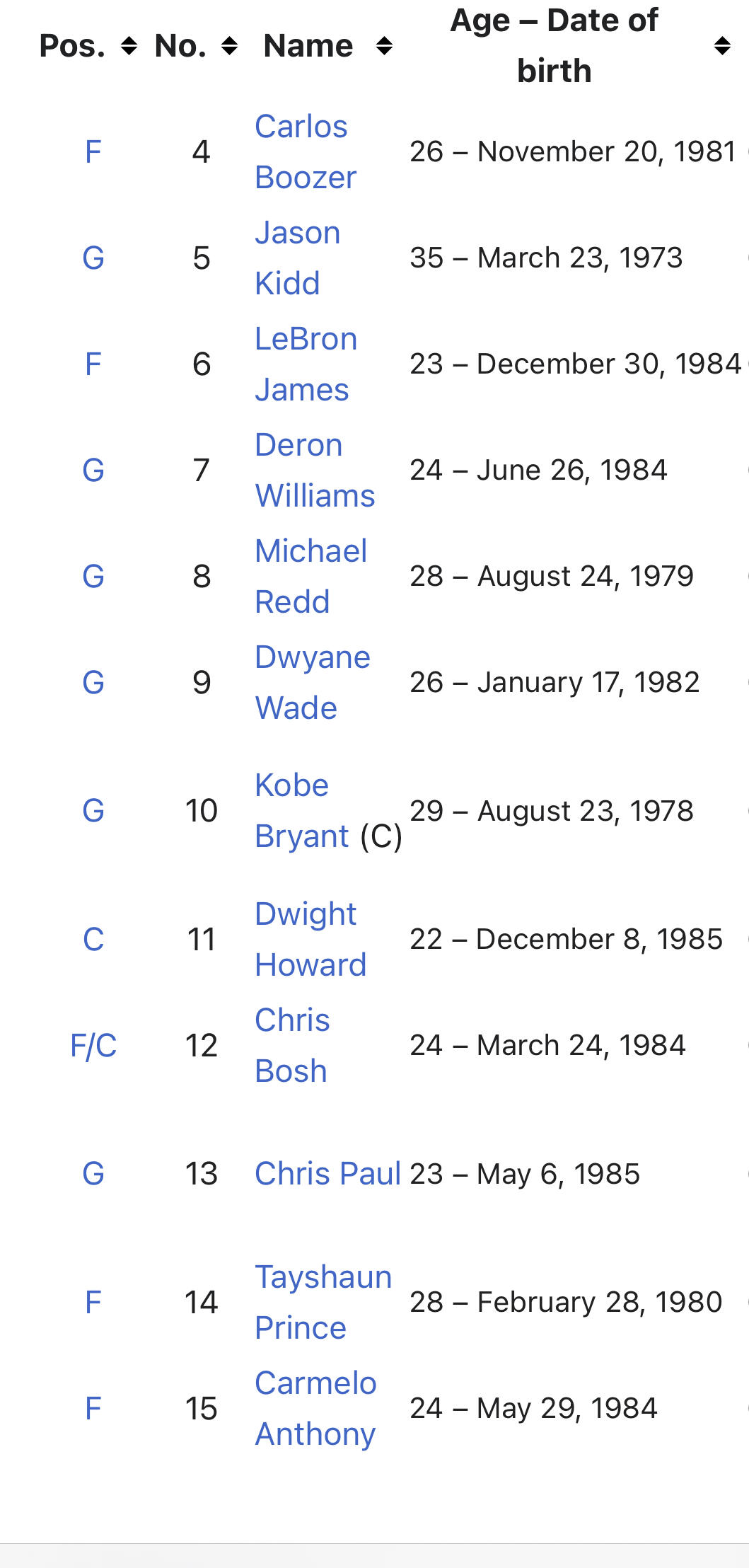Viewport: 749px width, 1568px height.
Task: Open the Dwight Howard link
Action: point(310,940)
